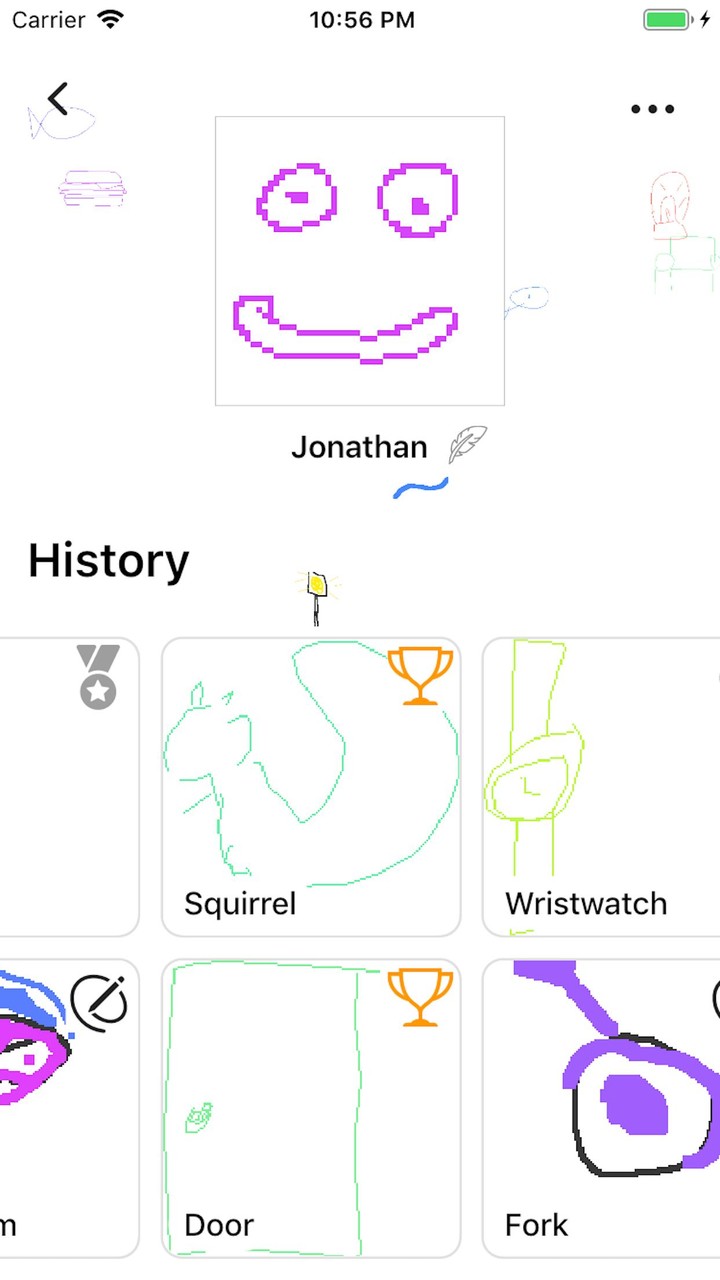This screenshot has height=1280, width=720.
Task: Open Jonathan's smiley face avatar drawing
Action: (359, 259)
